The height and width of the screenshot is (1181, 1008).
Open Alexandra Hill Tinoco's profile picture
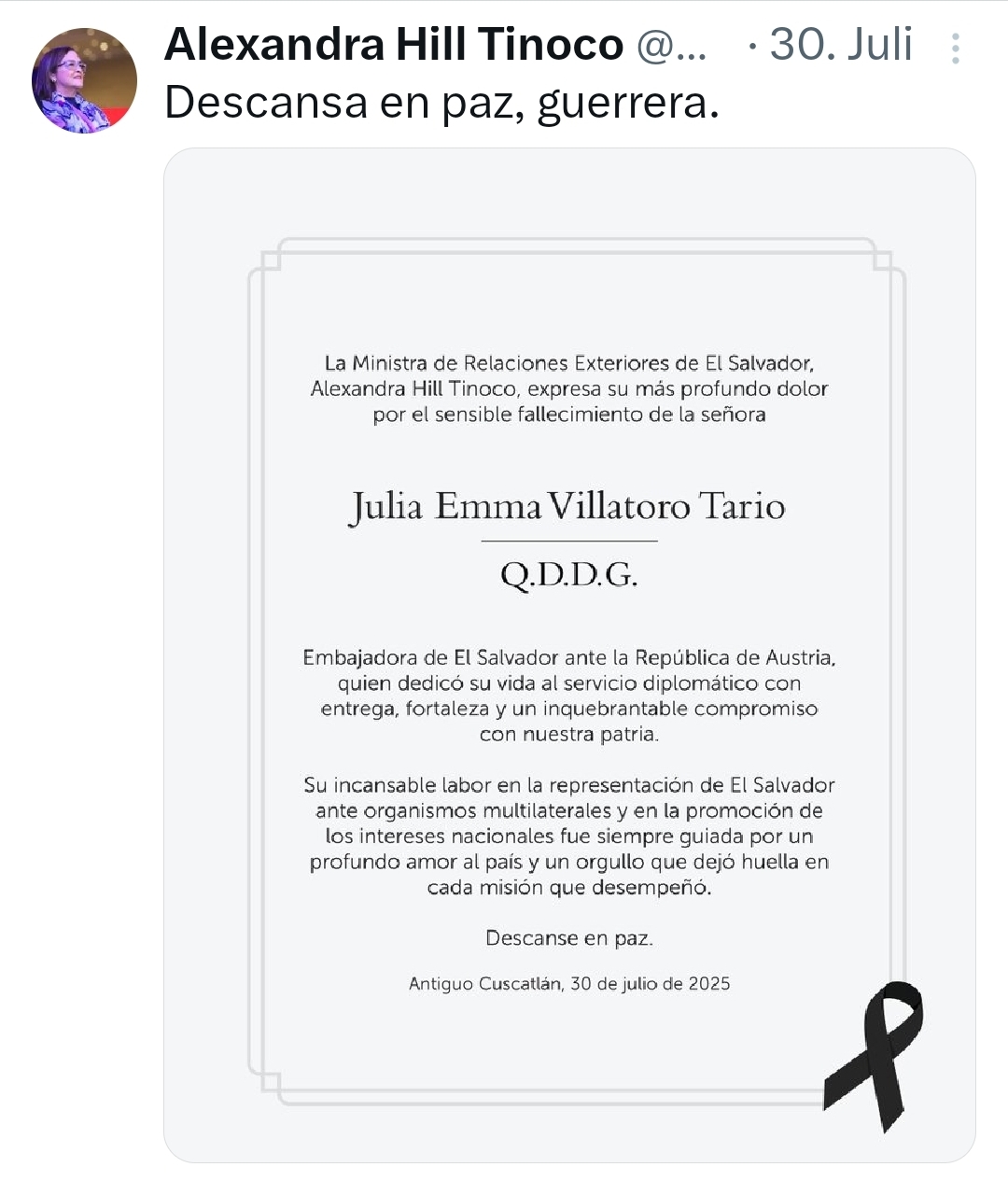[84, 80]
